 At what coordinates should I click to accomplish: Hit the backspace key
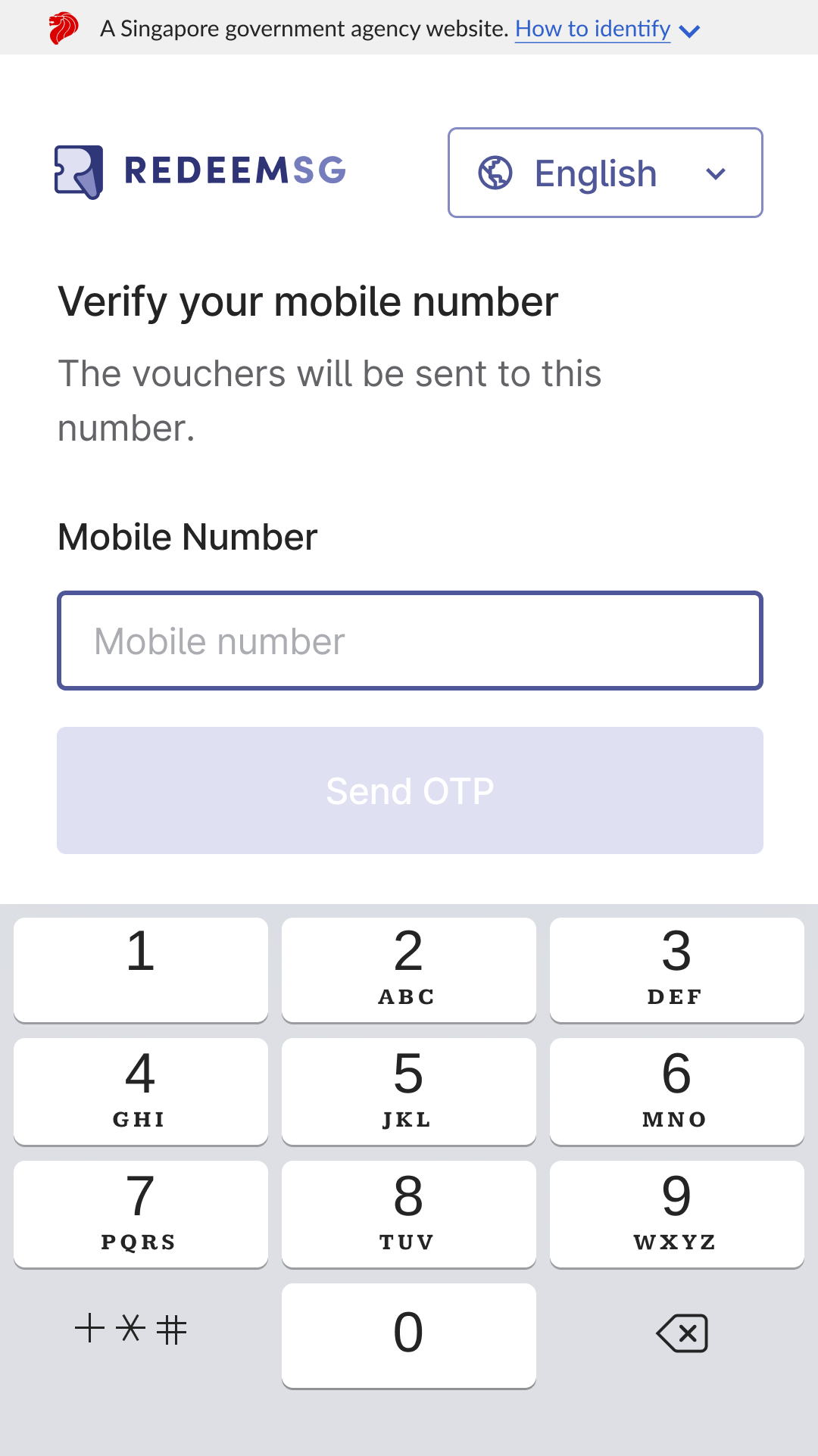tap(682, 1333)
